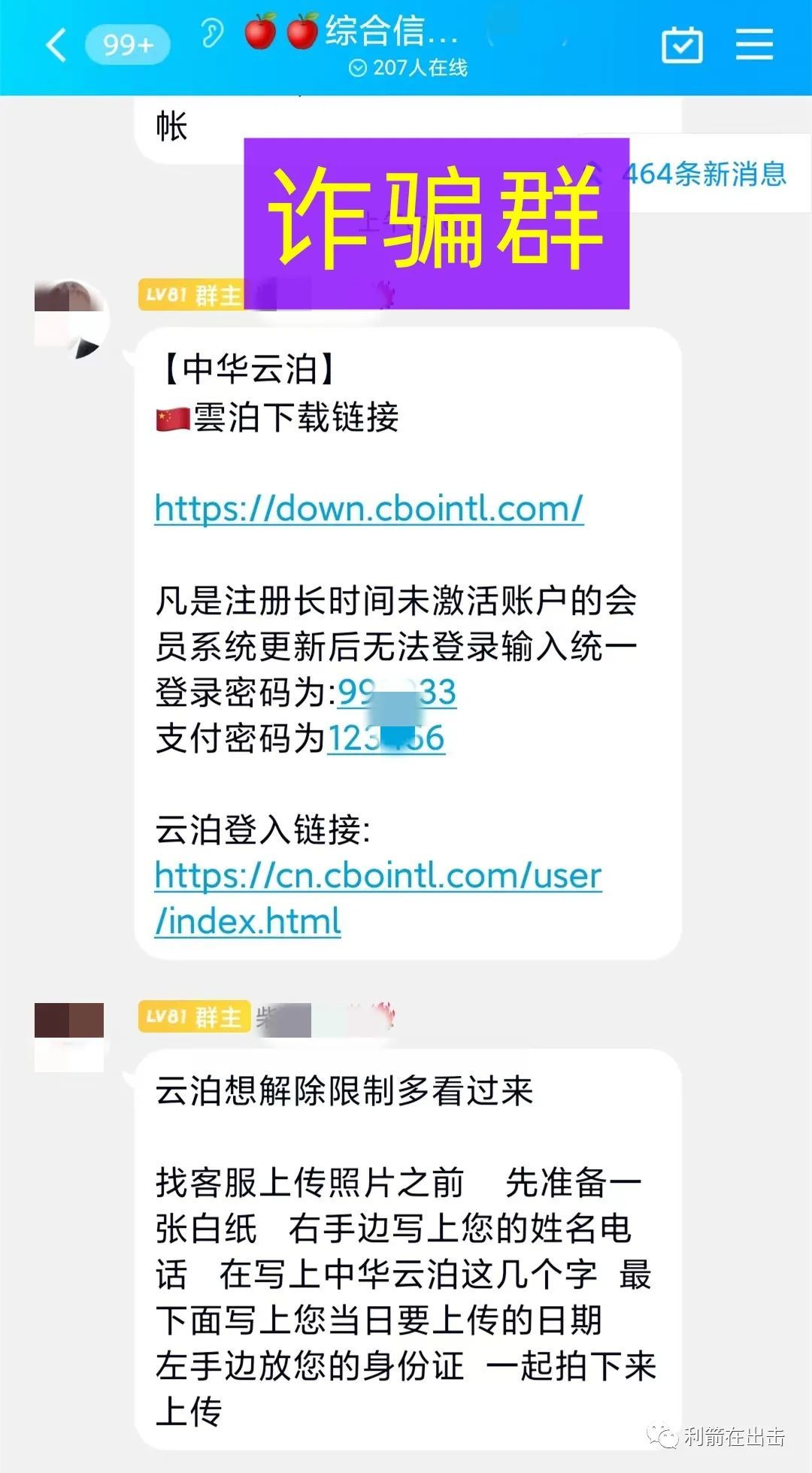Image resolution: width=812 pixels, height=1473 pixels.
Task: Open the down.cbointl.com download link
Action: click(x=368, y=508)
